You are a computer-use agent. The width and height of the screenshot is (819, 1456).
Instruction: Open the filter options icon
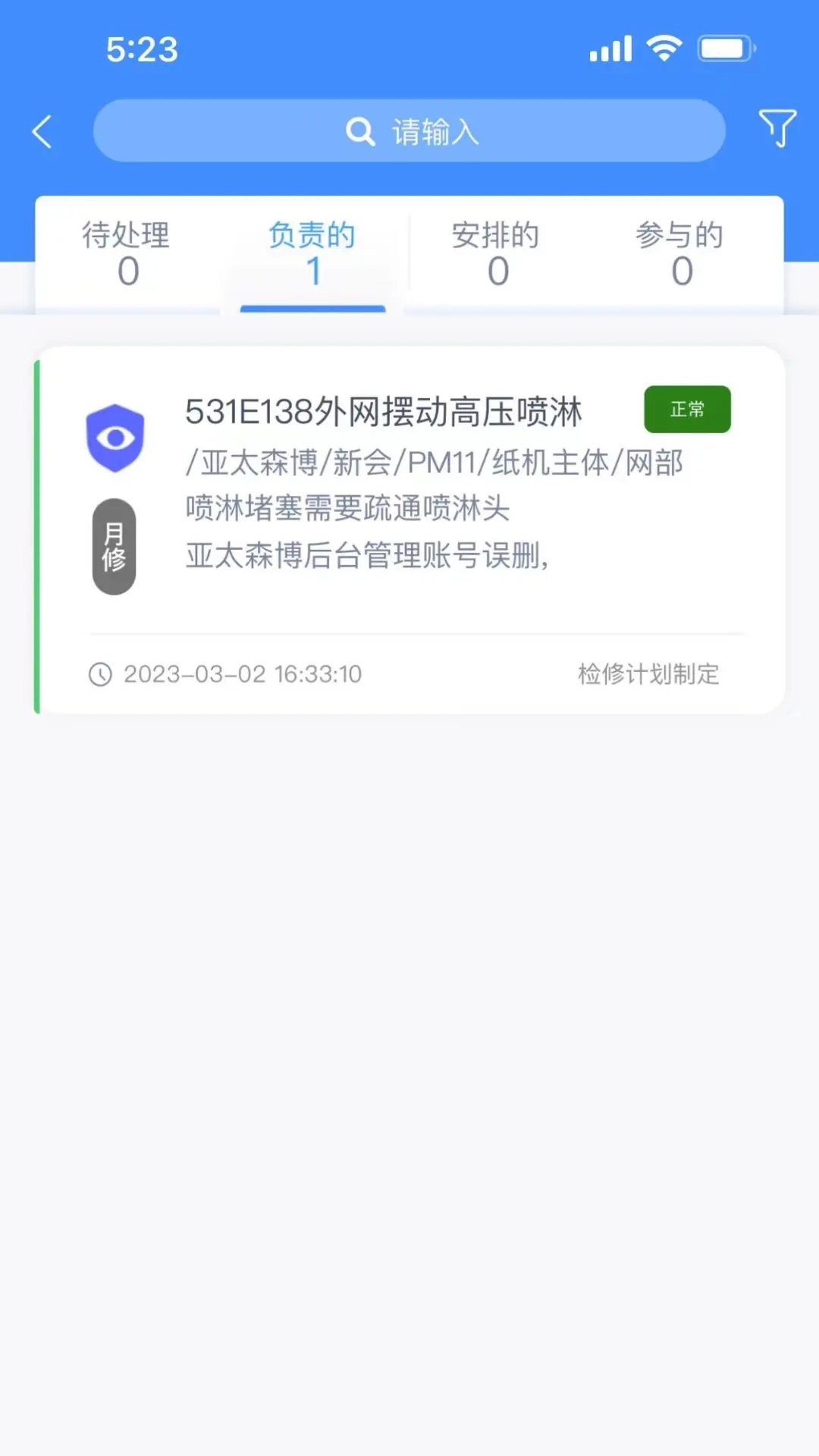click(777, 129)
